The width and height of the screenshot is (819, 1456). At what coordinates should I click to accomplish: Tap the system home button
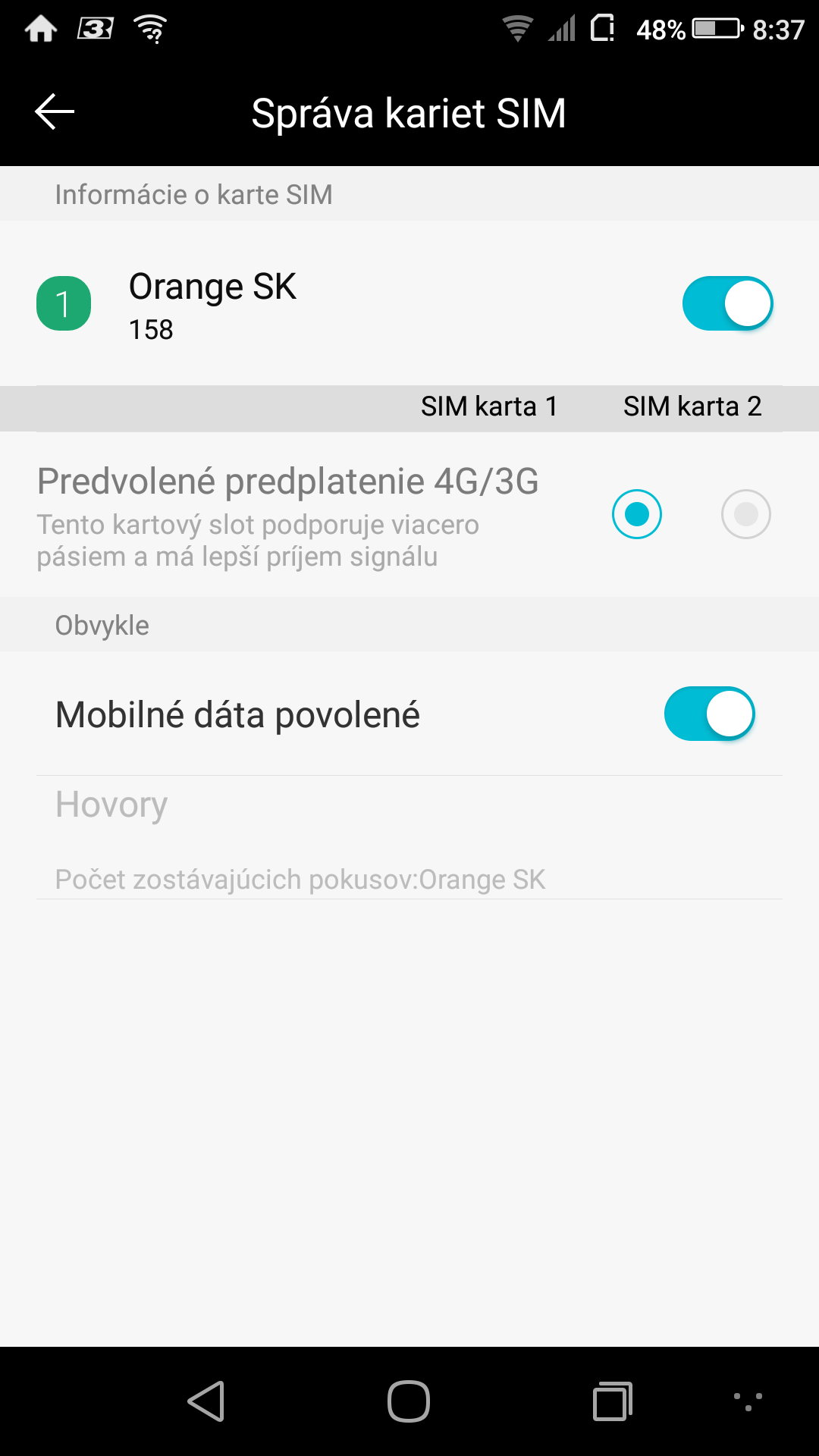[x=409, y=1401]
